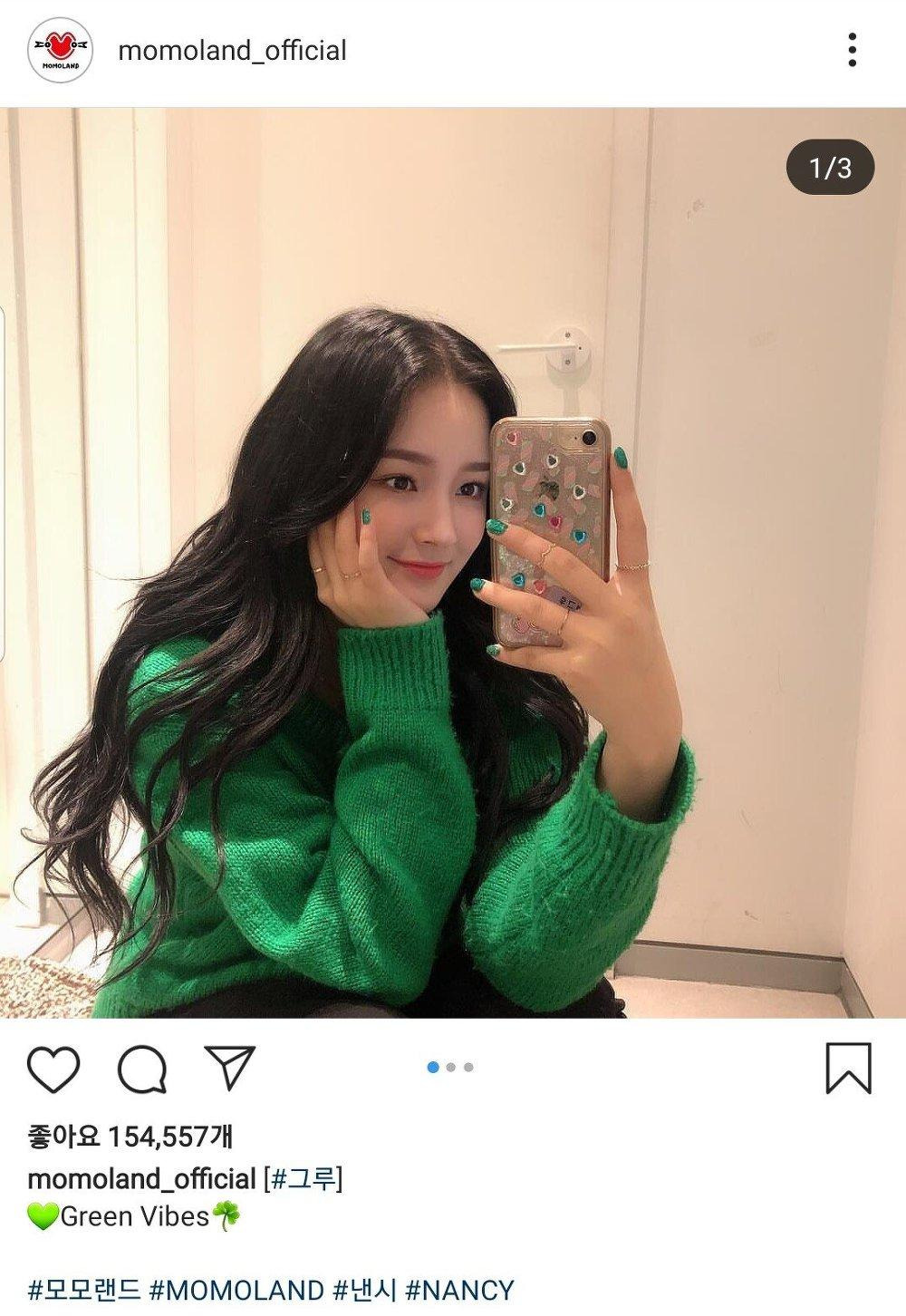Like this post with the heart icon
906x1316 pixels.
(x=53, y=1069)
